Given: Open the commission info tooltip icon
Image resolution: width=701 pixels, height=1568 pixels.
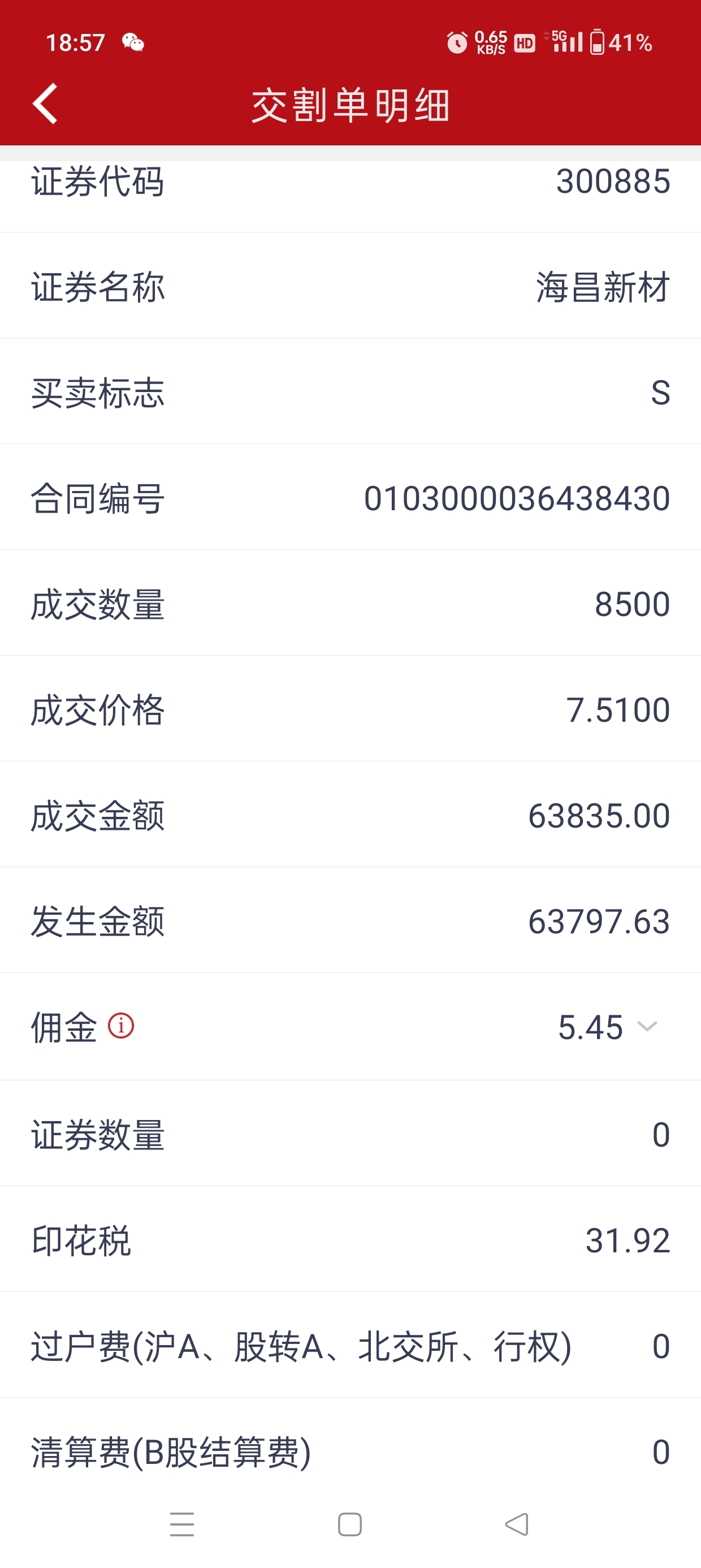Looking at the screenshot, I should (x=121, y=1027).
